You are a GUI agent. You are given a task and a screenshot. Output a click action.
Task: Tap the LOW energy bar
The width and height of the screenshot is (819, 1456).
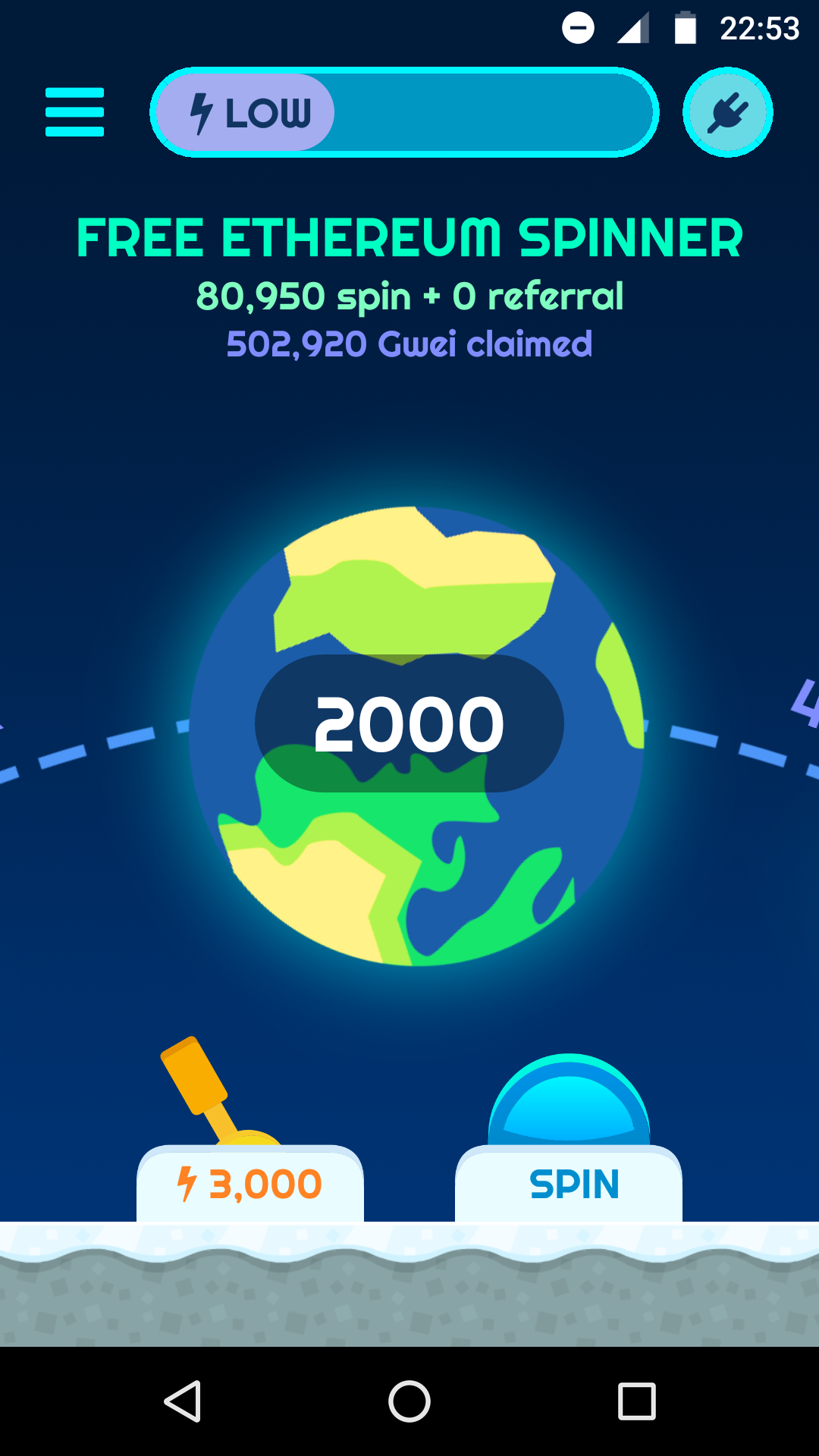(x=404, y=112)
